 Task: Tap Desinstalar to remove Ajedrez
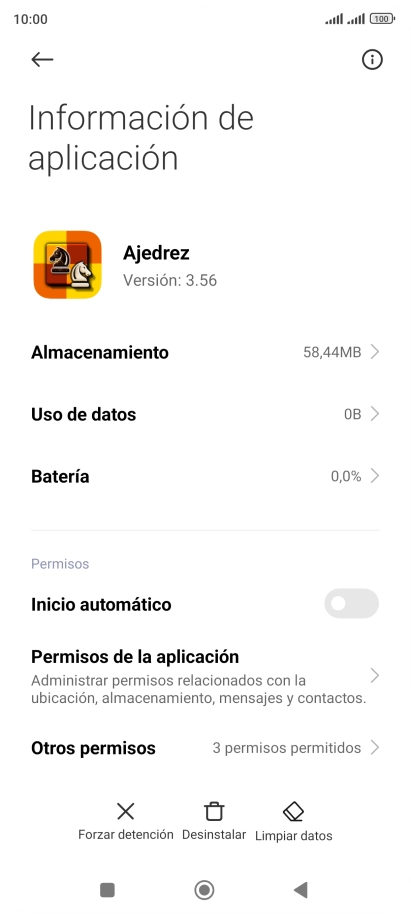coord(214,821)
